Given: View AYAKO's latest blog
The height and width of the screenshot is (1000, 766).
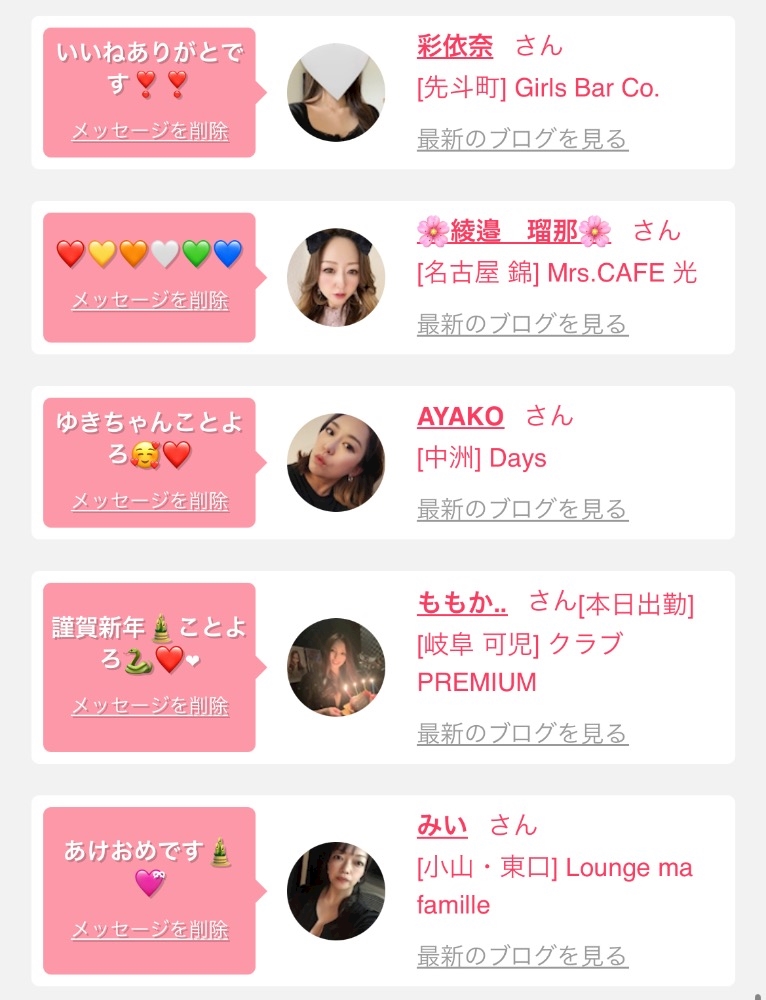Looking at the screenshot, I should click(x=522, y=509).
